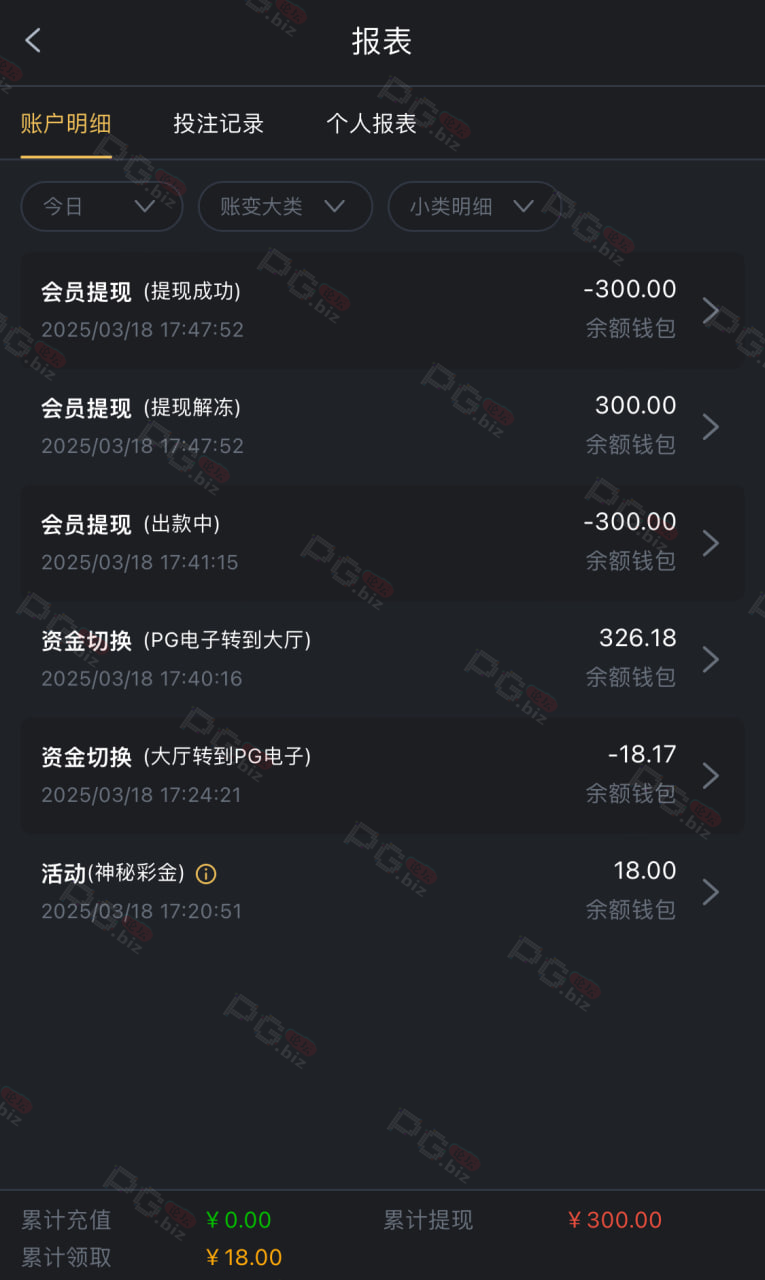Open the 今日 date dropdown
The width and height of the screenshot is (765, 1280).
102,206
